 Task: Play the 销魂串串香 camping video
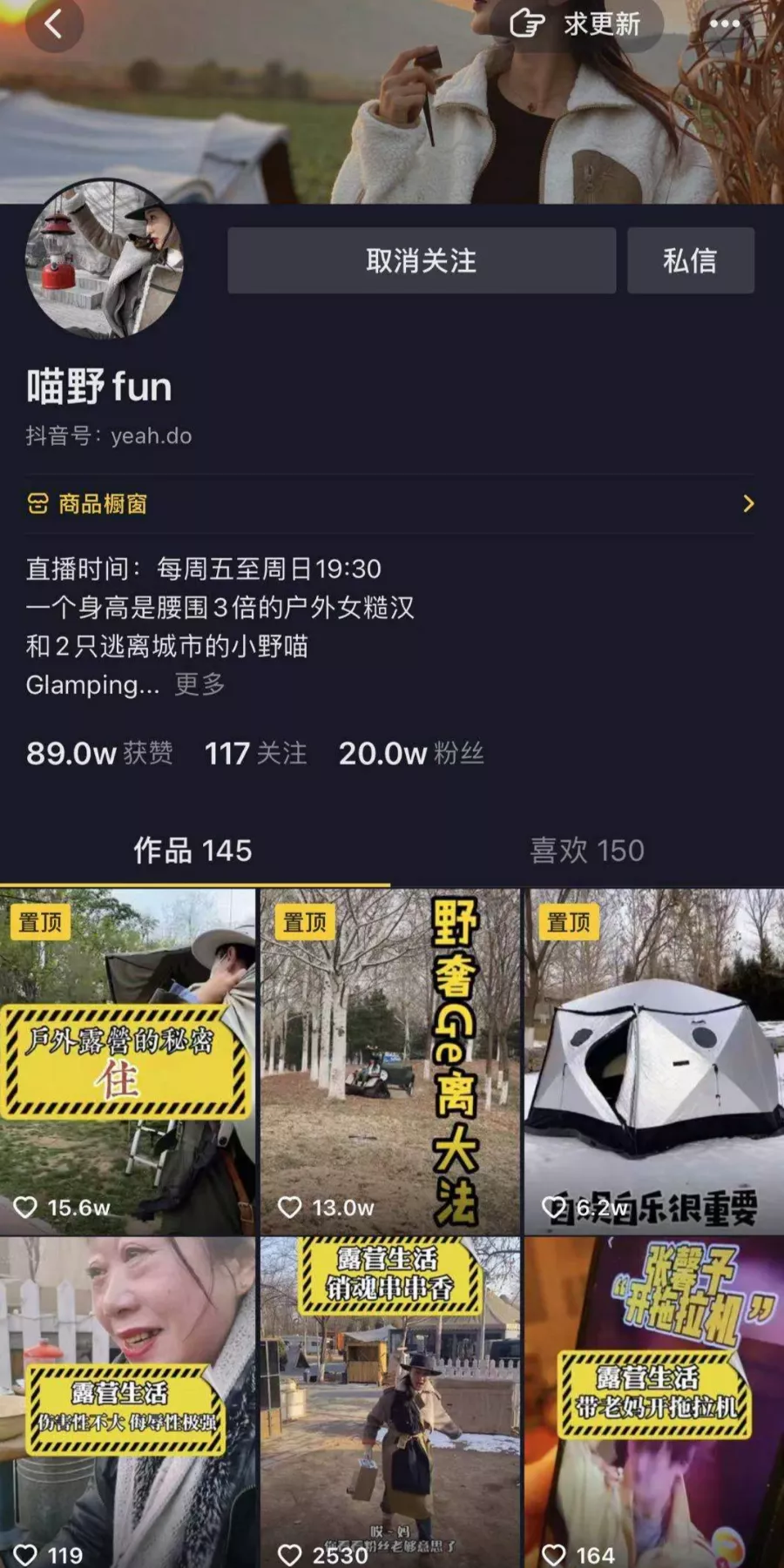pos(389,1402)
